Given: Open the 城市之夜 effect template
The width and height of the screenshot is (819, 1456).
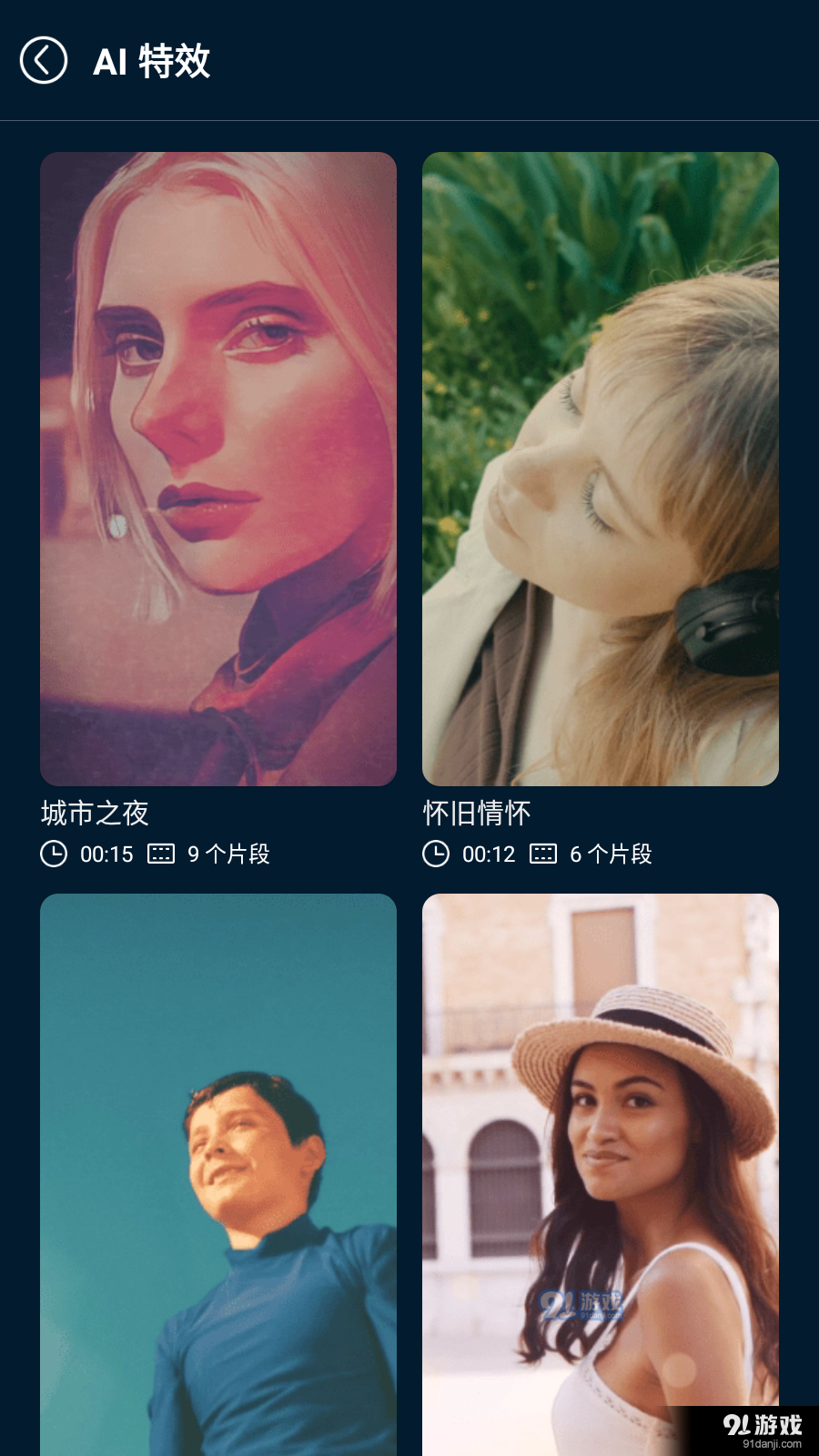Looking at the screenshot, I should (x=218, y=469).
